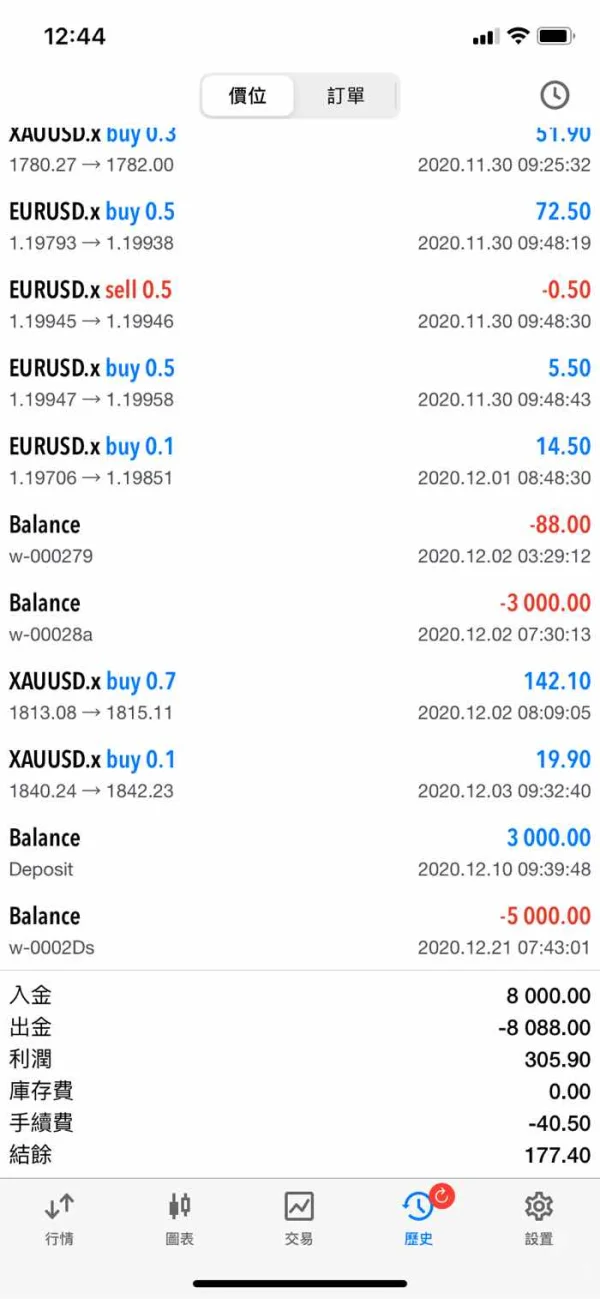Open the Balance w-0002Ds withdrawal entry
Viewport: 600px width, 1299px height.
[x=300, y=930]
